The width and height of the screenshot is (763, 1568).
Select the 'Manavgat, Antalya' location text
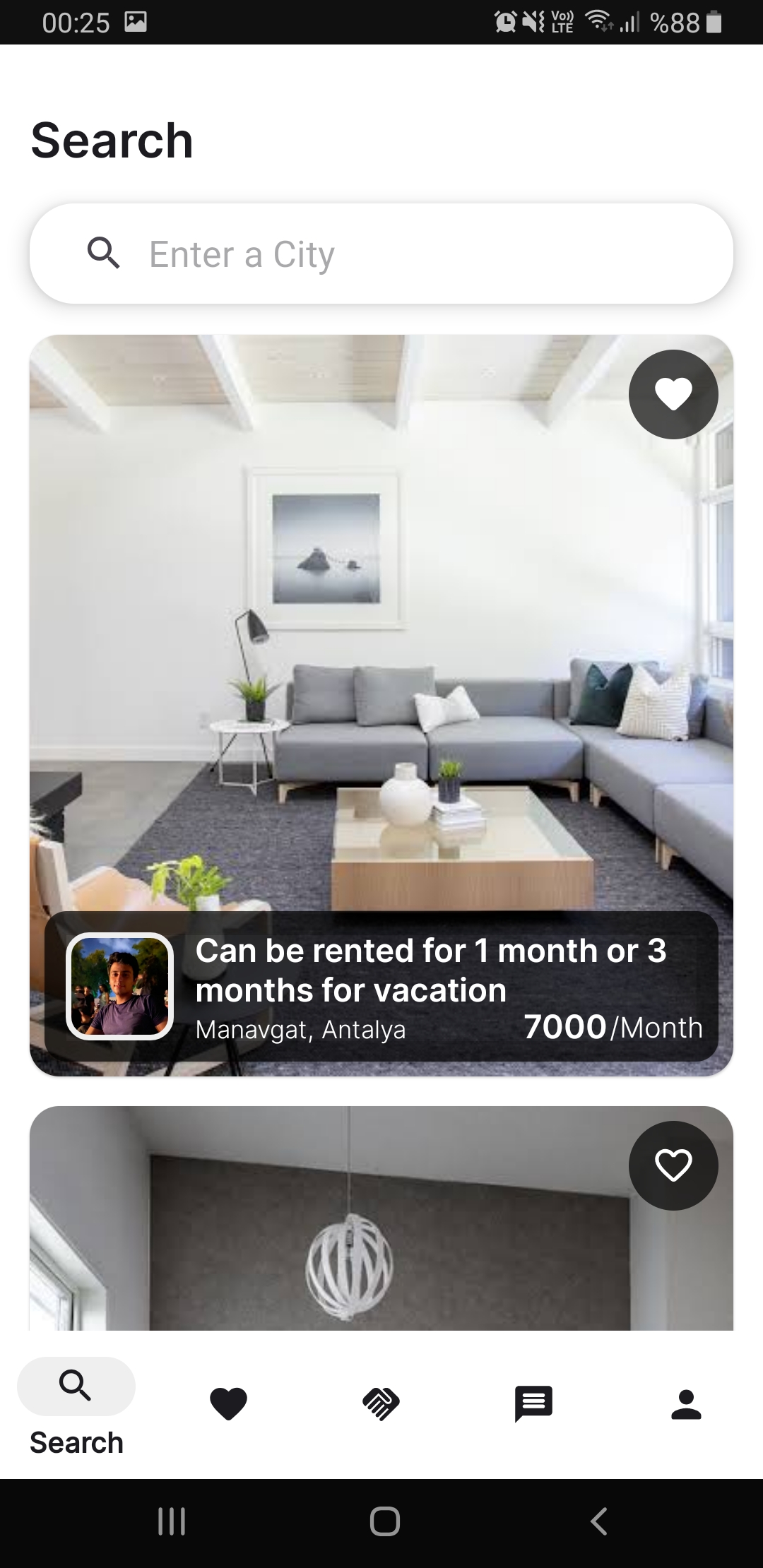pyautogui.click(x=300, y=1030)
